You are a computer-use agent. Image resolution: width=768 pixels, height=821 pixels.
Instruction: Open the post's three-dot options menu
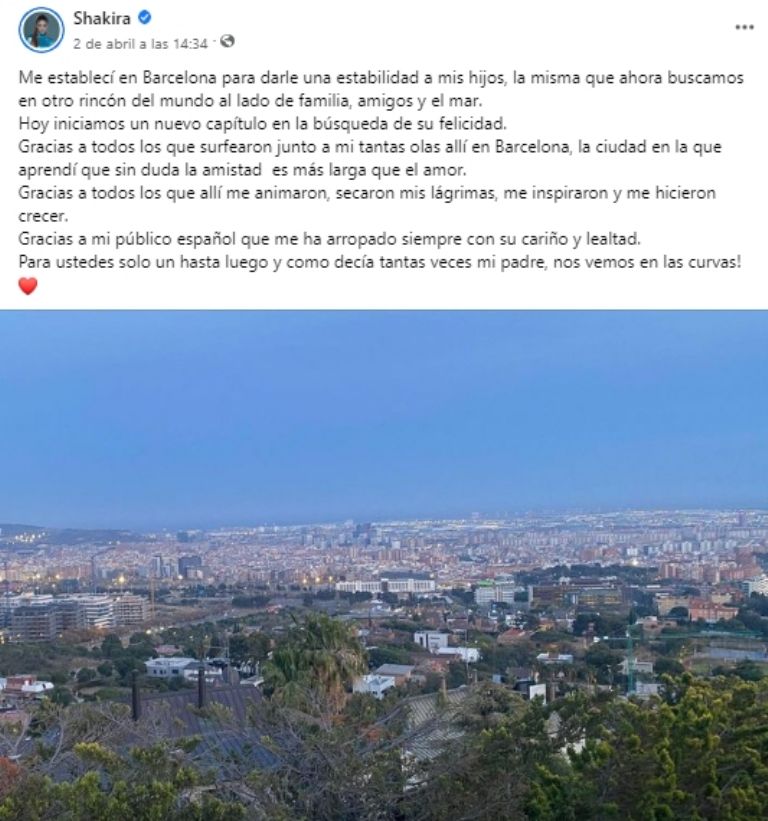(x=744, y=27)
